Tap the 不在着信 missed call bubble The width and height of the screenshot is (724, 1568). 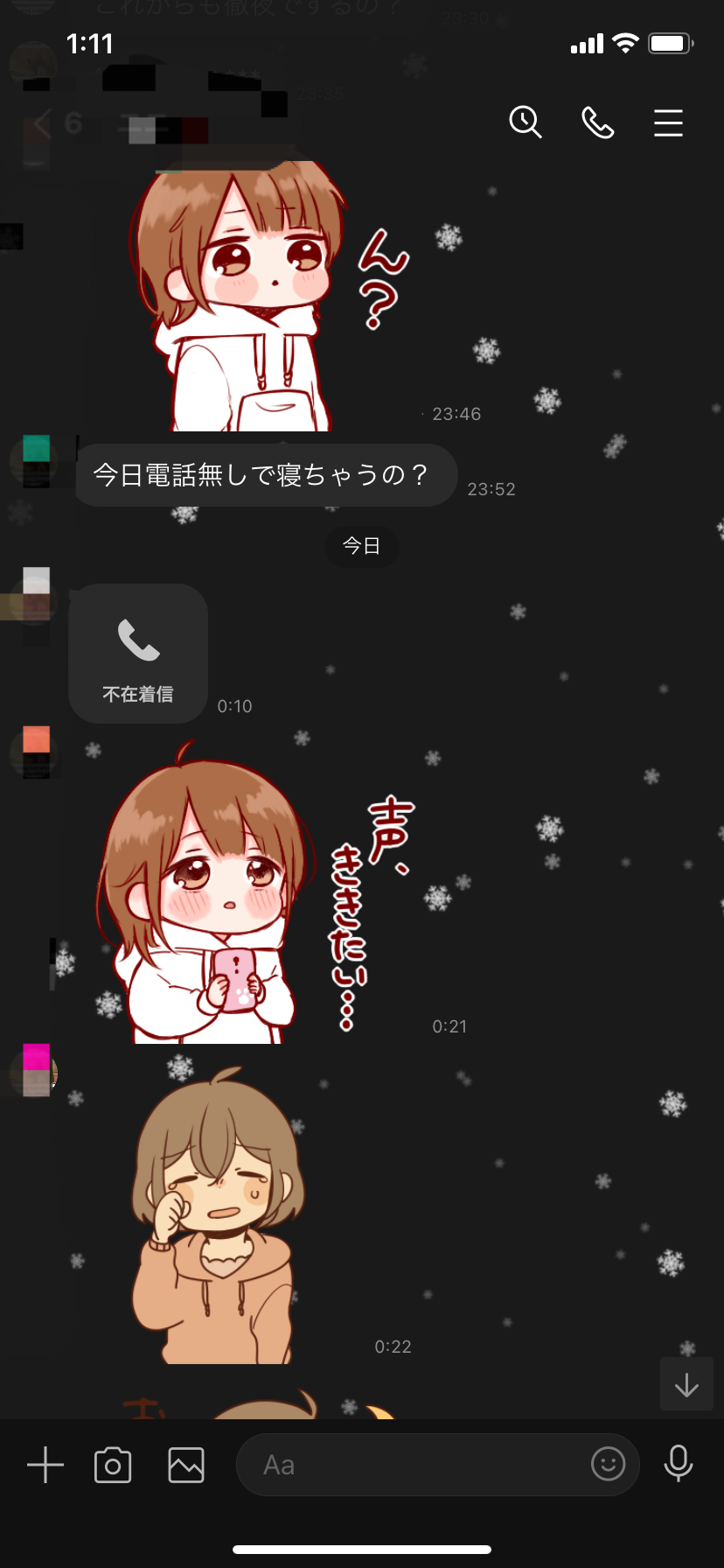pyautogui.click(x=138, y=654)
